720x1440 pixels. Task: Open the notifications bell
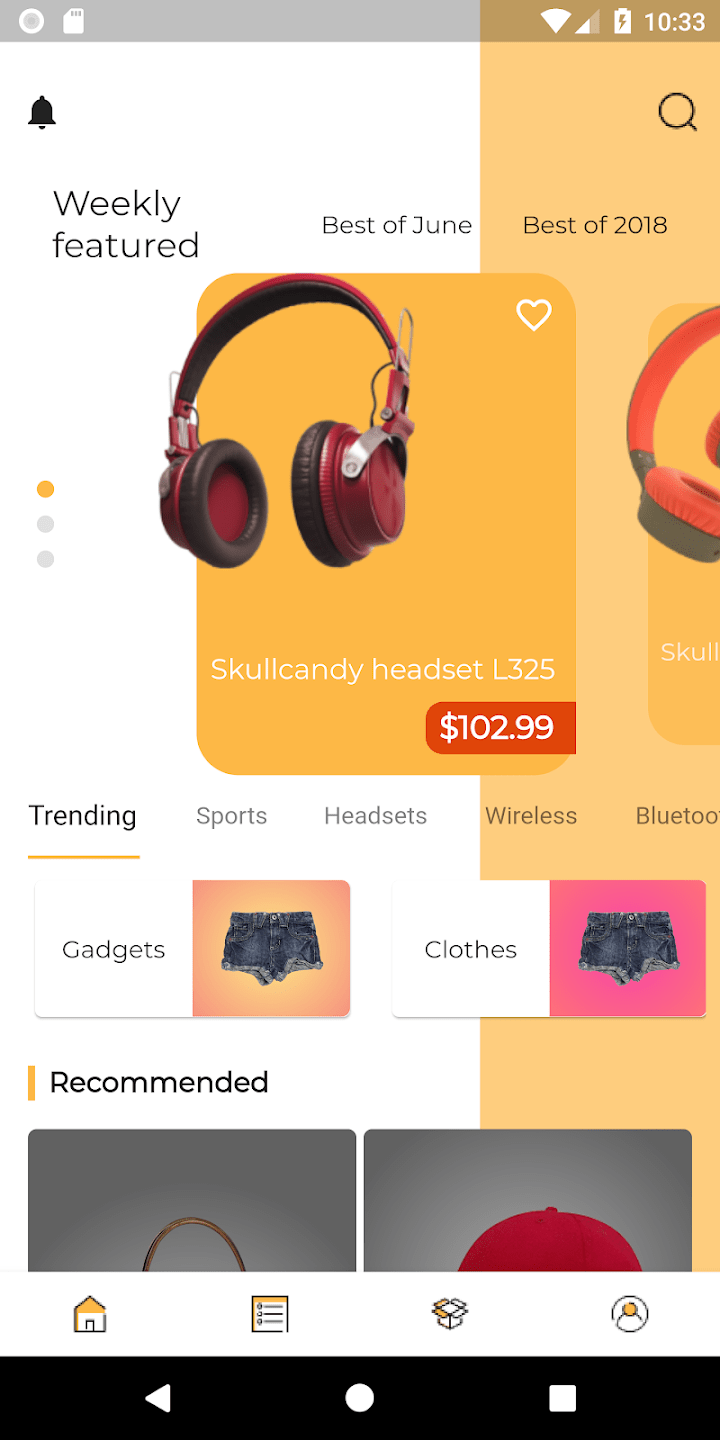42,113
